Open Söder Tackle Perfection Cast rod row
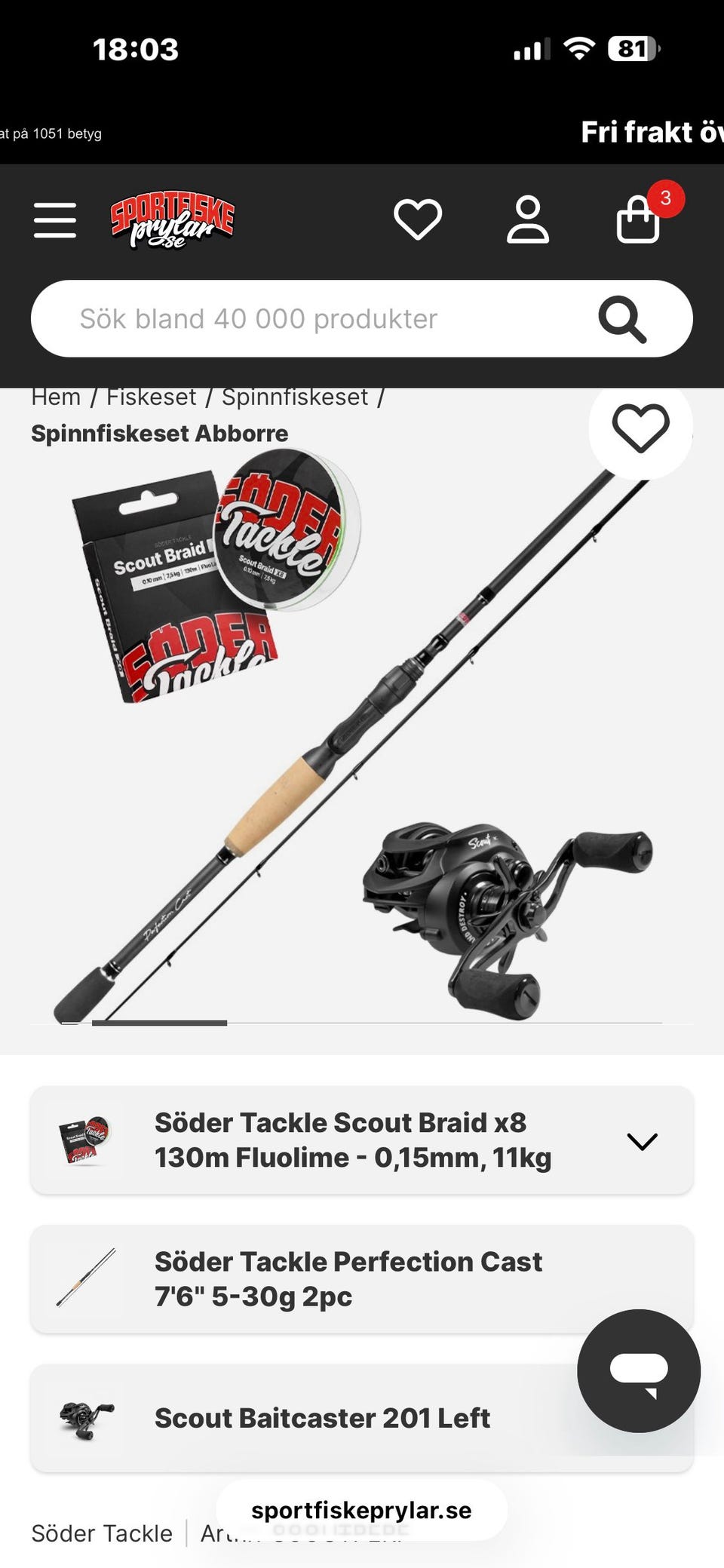This screenshot has height=1568, width=724. coord(362,1279)
